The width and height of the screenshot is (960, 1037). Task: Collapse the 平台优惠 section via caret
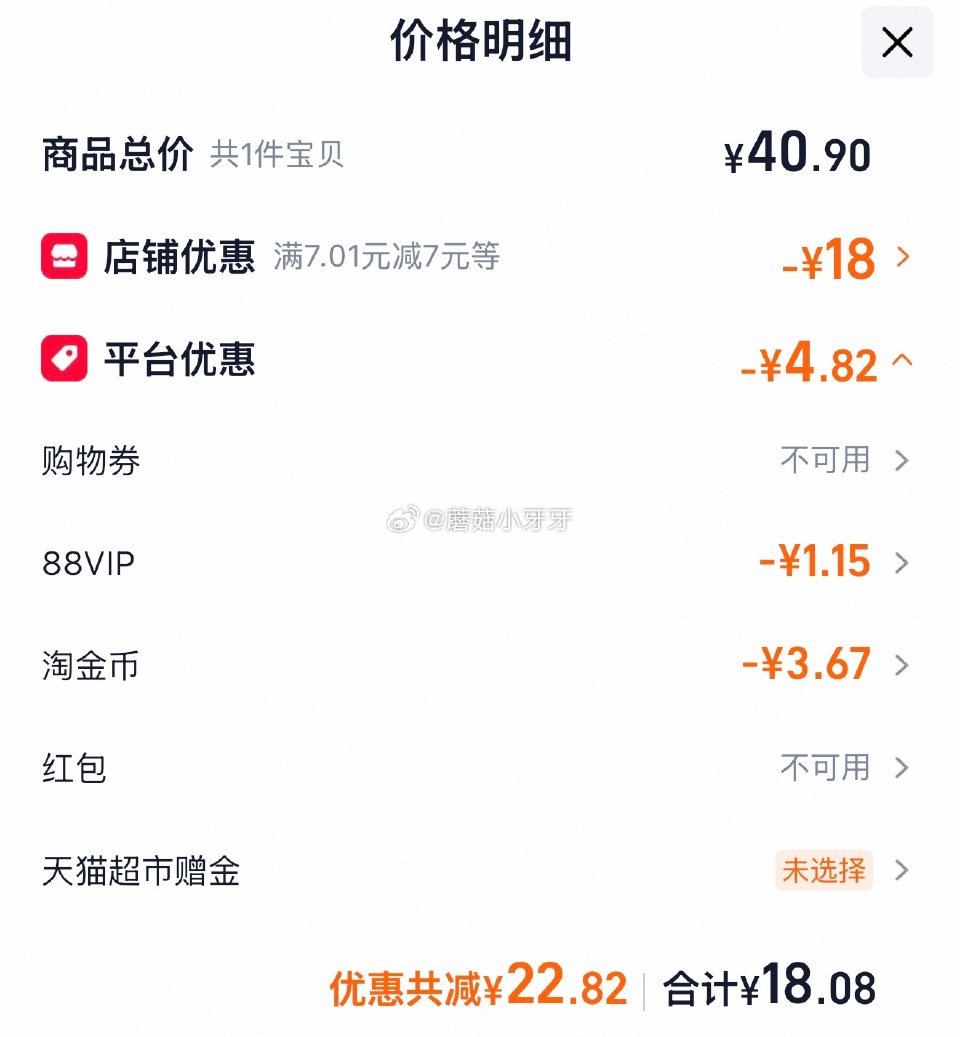point(903,360)
